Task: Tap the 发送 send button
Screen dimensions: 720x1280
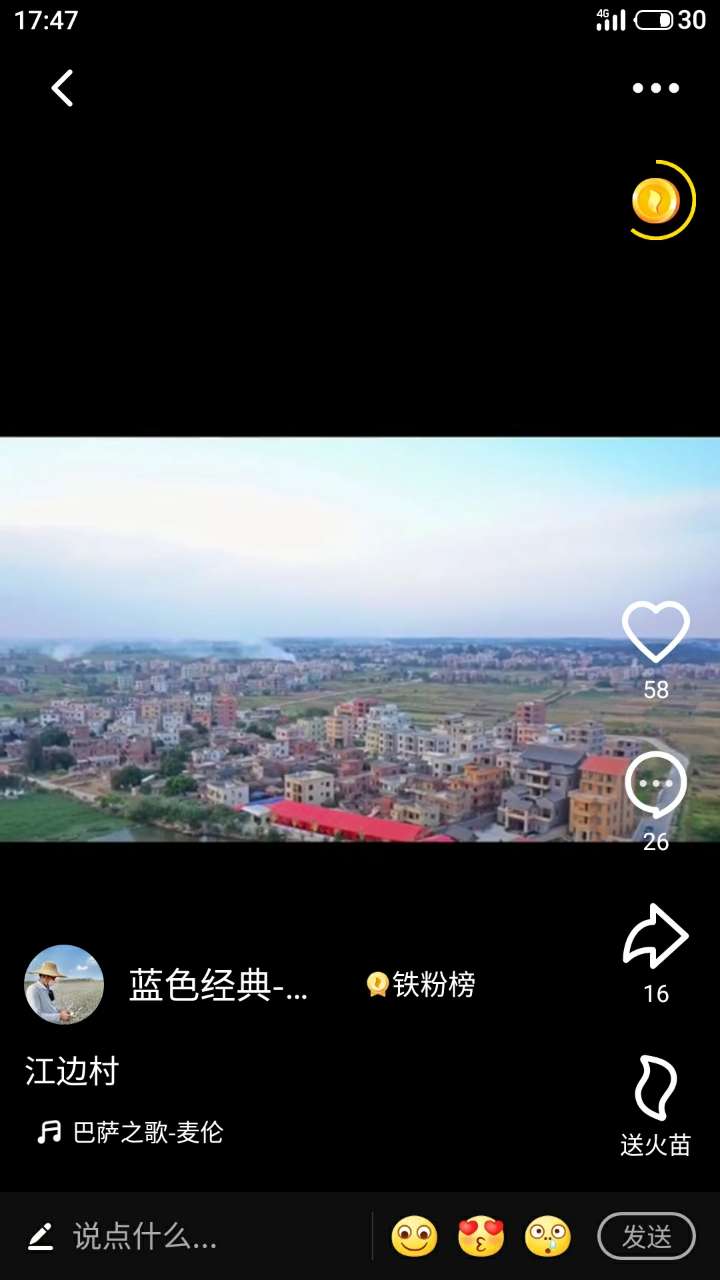Action: (646, 1237)
